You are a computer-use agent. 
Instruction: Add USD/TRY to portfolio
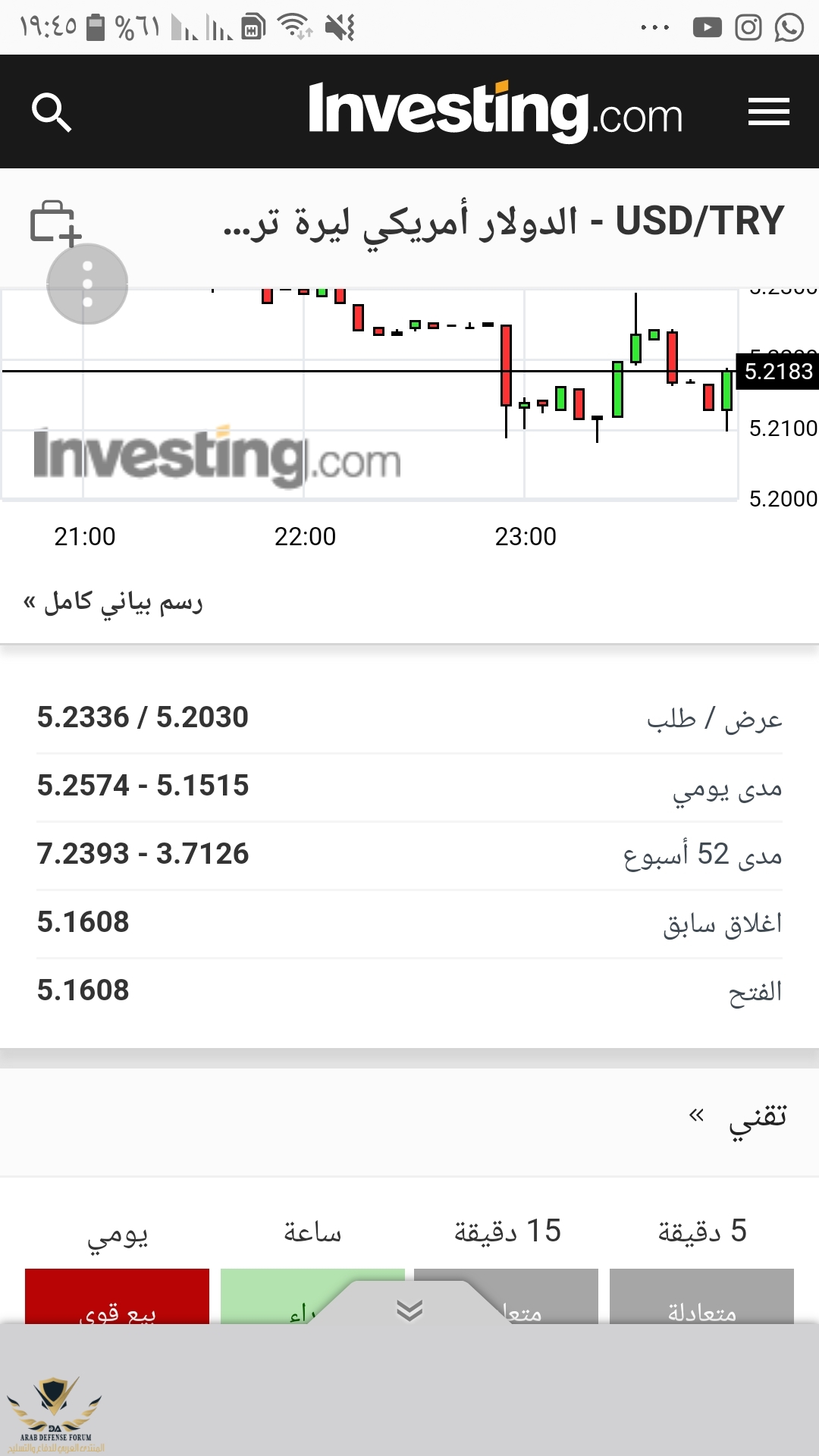point(55,223)
